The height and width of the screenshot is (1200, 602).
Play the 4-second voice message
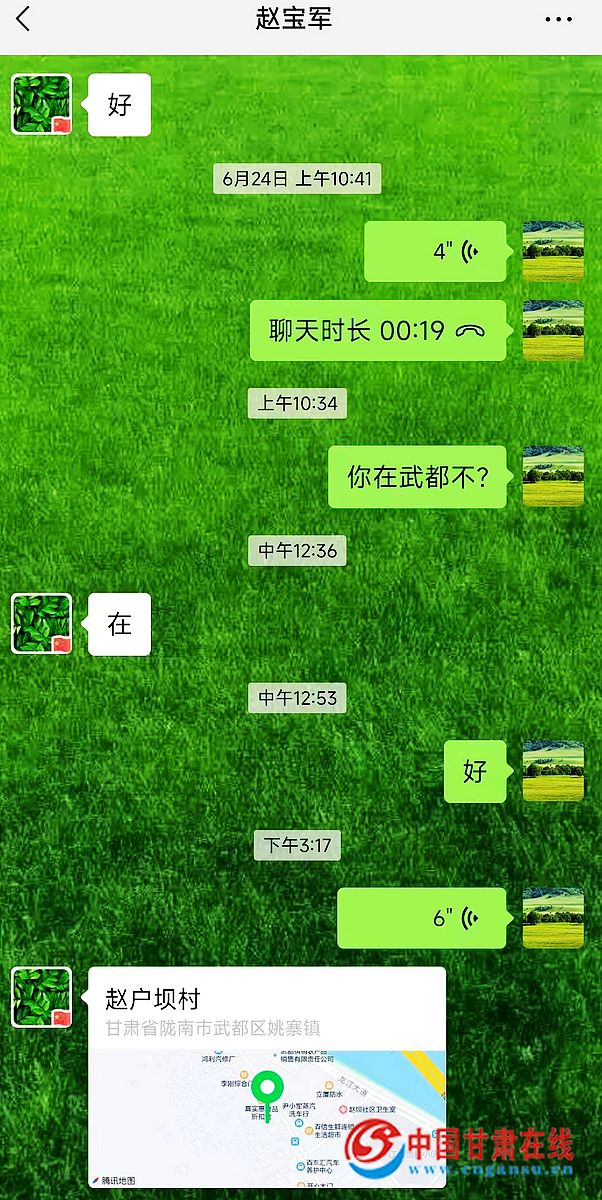point(435,251)
